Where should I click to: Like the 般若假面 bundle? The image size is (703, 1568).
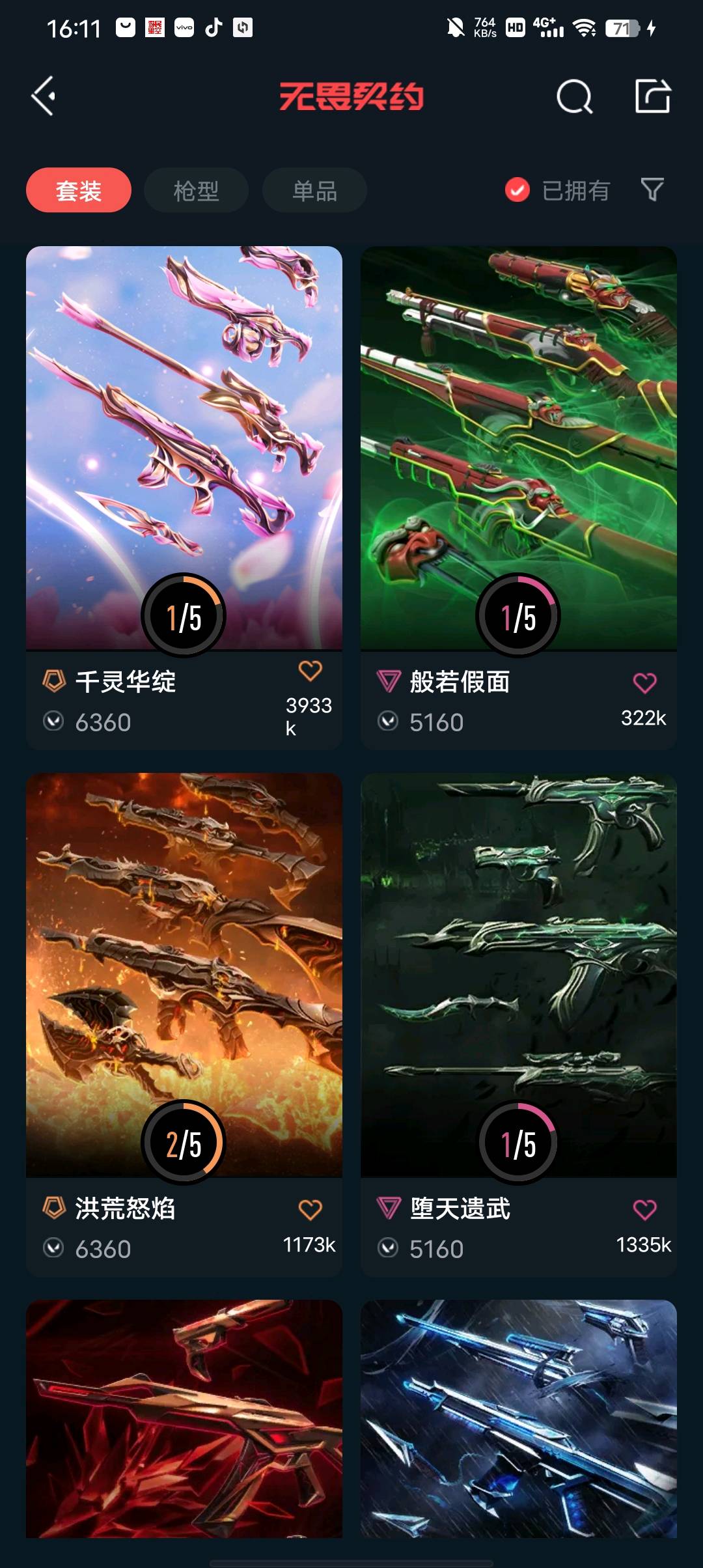(644, 683)
